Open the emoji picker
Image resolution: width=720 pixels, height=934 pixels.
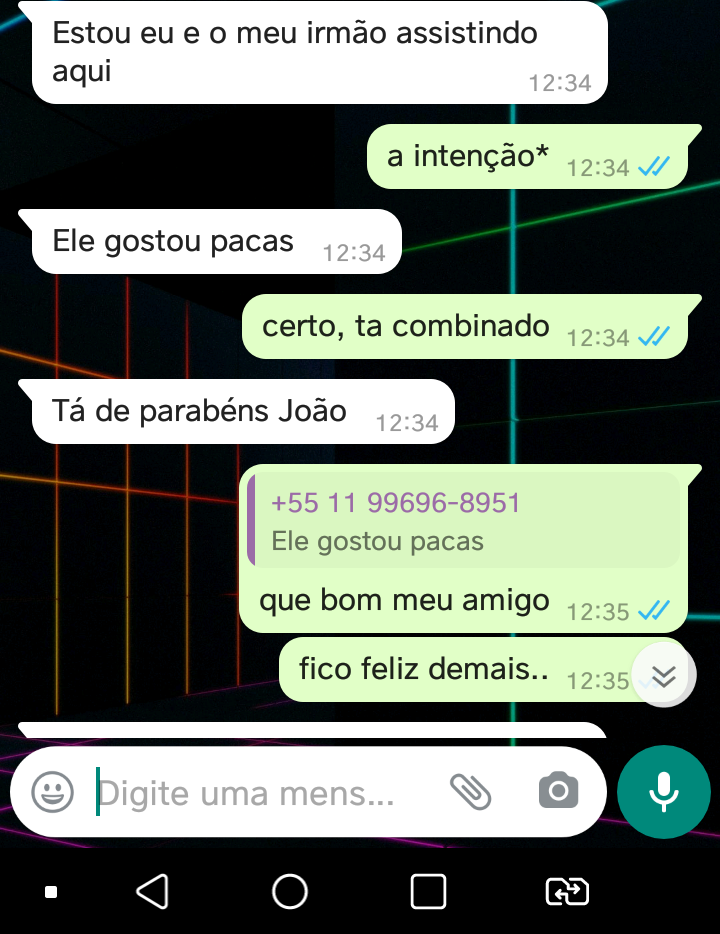[53, 793]
